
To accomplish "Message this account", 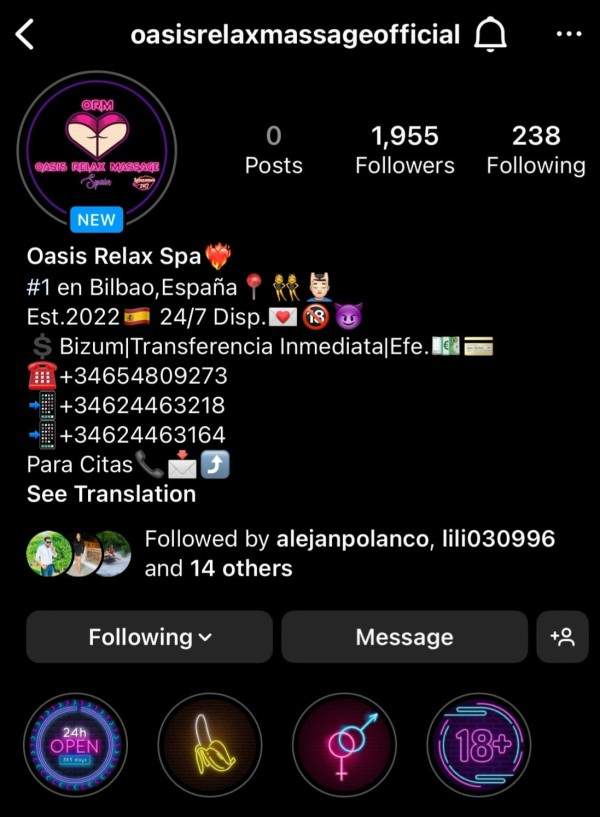I will click(x=404, y=637).
